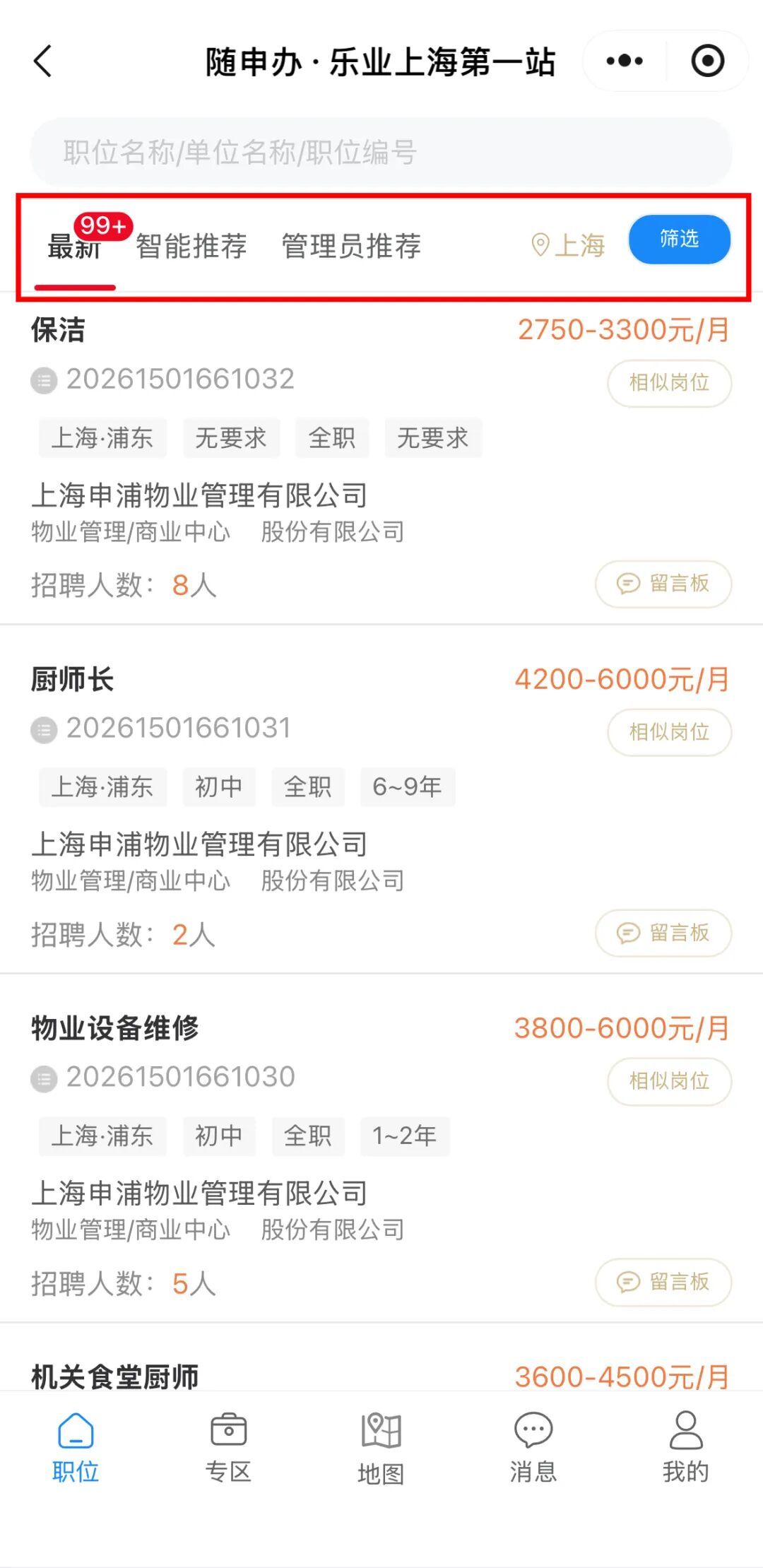Switch to the 管理员推荐 tab
763x1568 pixels.
click(x=351, y=246)
